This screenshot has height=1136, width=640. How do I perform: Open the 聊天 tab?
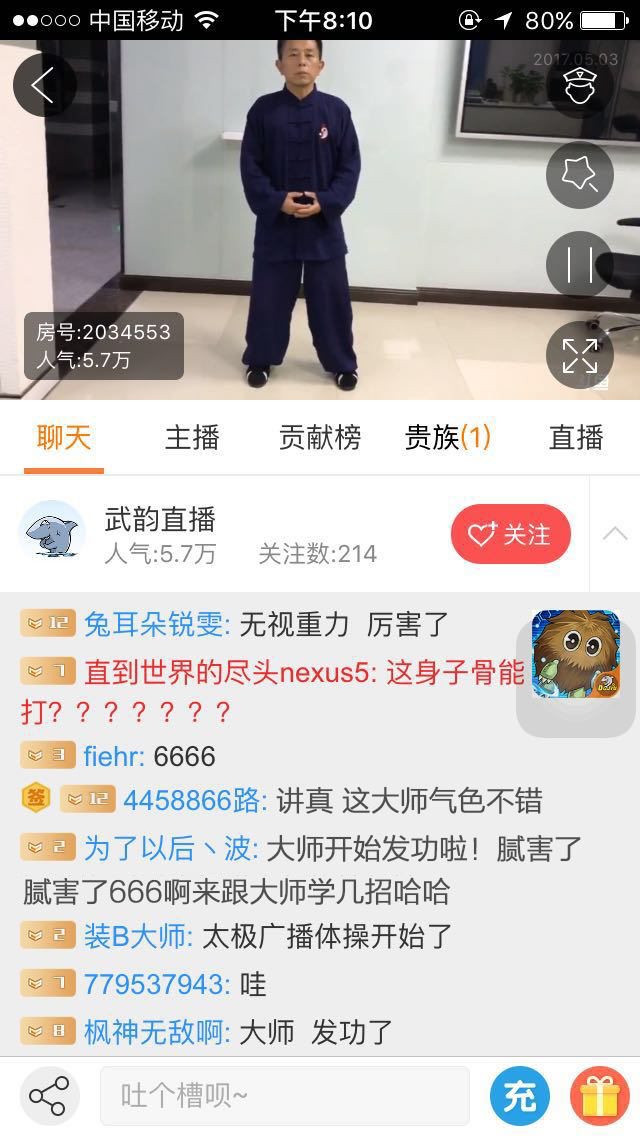tap(64, 438)
